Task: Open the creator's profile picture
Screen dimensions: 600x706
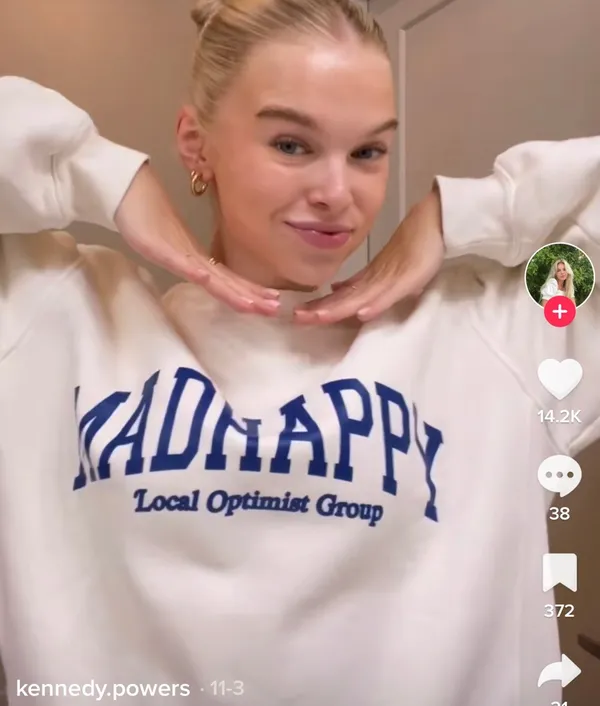Action: point(559,277)
